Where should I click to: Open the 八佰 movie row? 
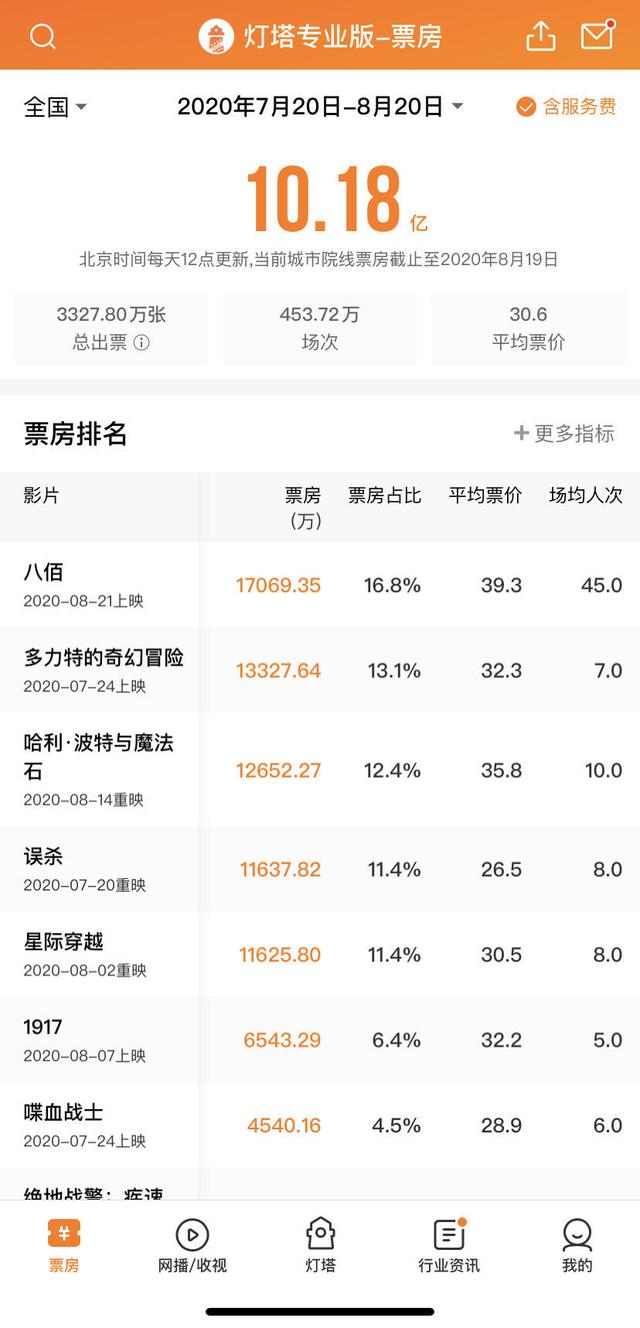320,585
